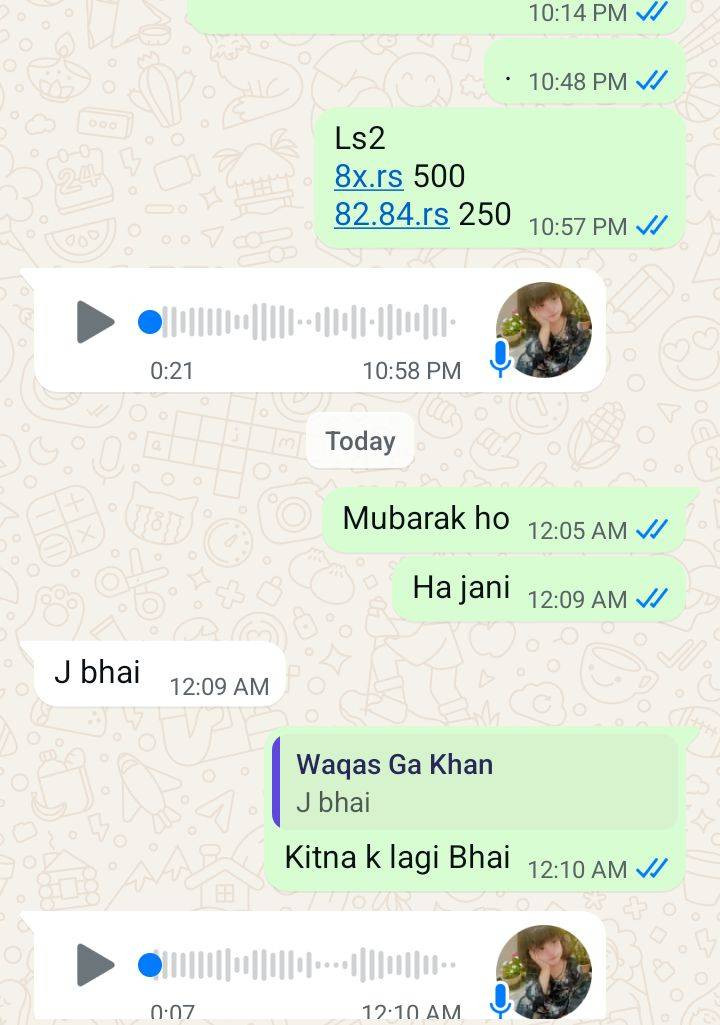
Task: Play the 0:07 voice message
Action: [95, 965]
